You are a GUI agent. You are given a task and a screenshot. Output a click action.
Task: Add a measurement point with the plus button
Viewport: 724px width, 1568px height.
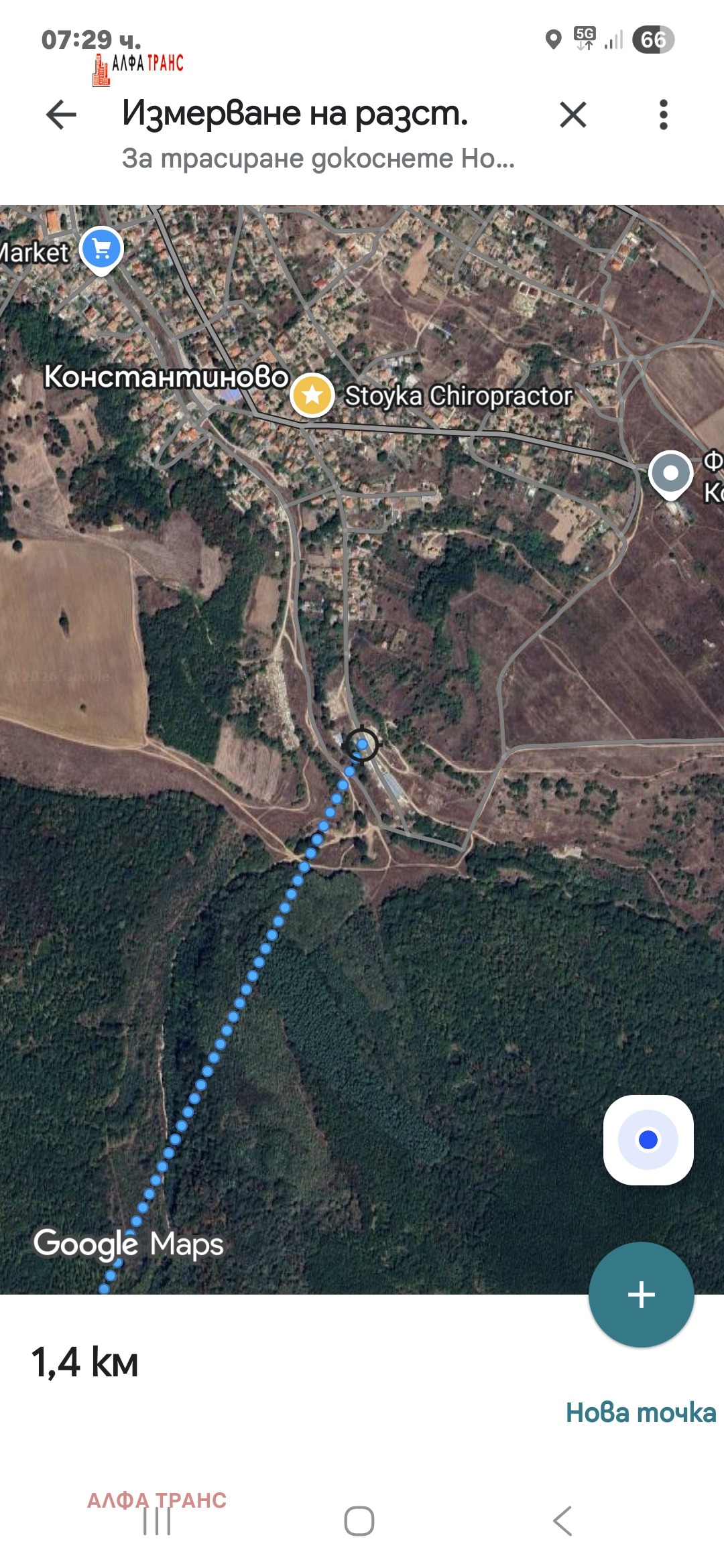click(x=641, y=1295)
